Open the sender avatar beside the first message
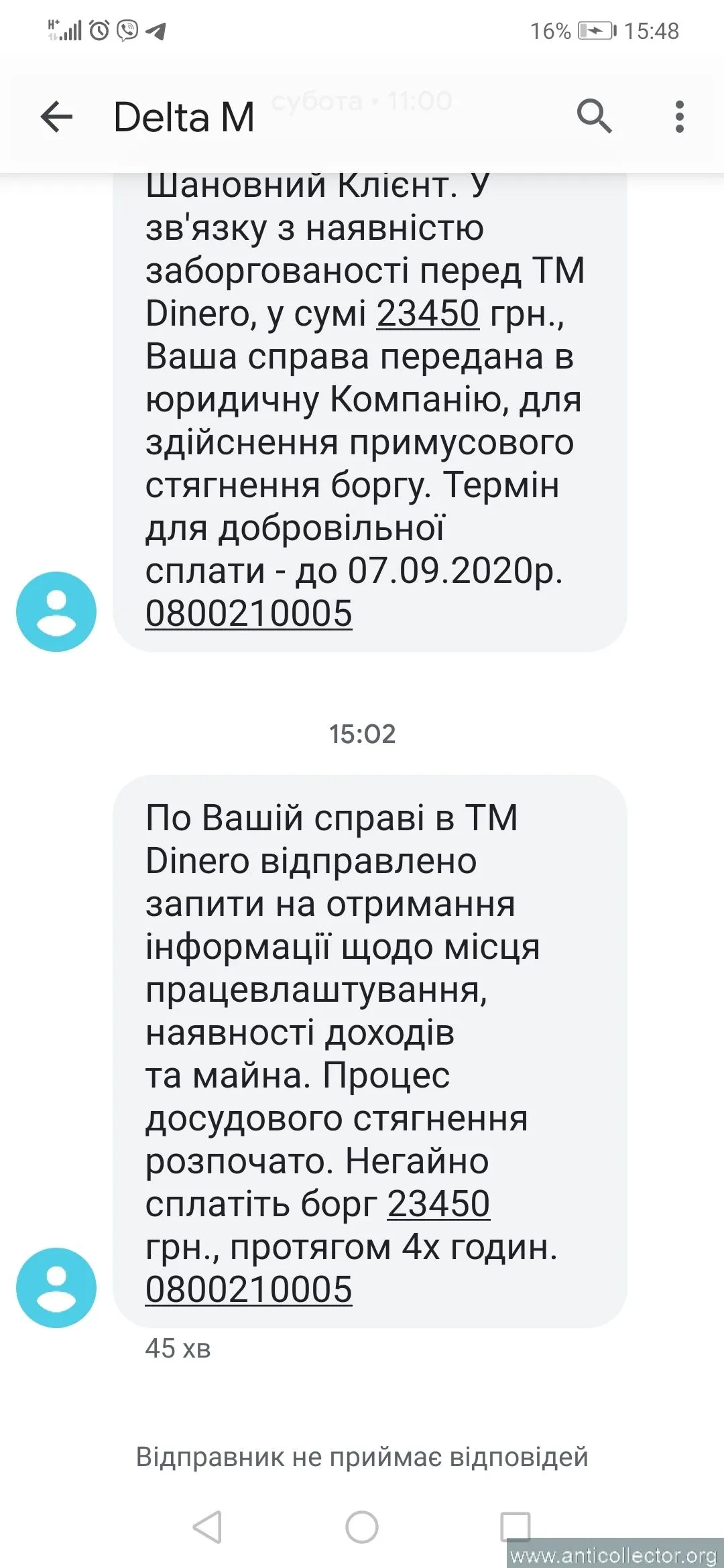 click(56, 611)
